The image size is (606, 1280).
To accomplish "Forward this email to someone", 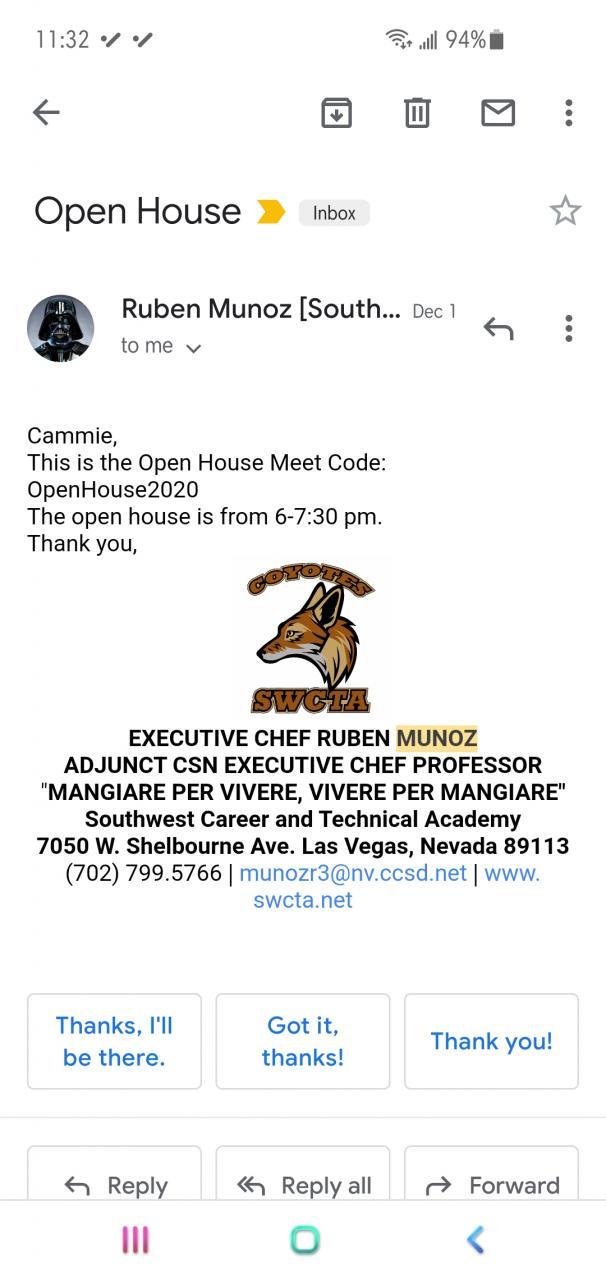I will point(491,1185).
